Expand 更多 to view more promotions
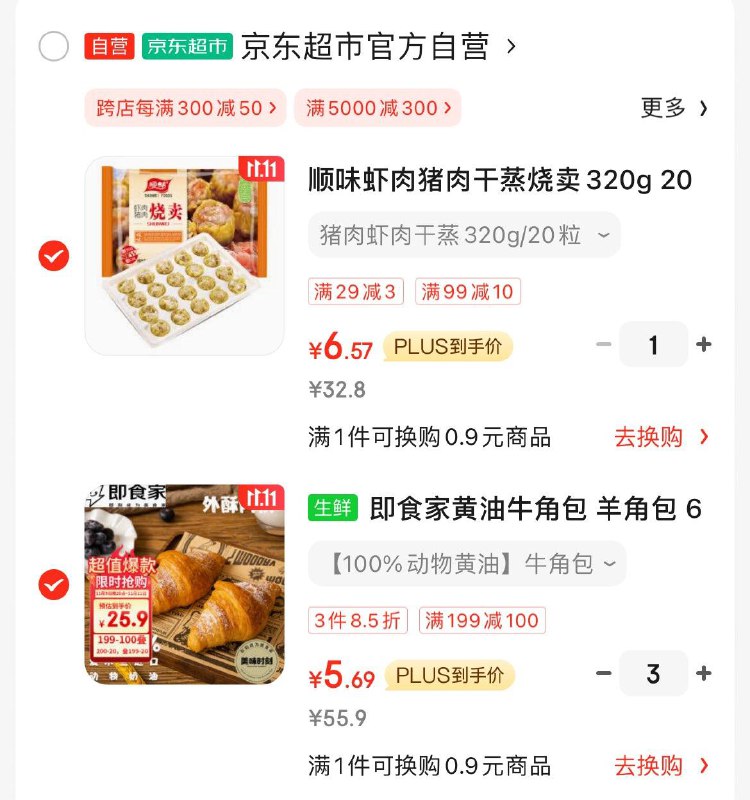Screen dimensions: 750x800 [x=675, y=107]
